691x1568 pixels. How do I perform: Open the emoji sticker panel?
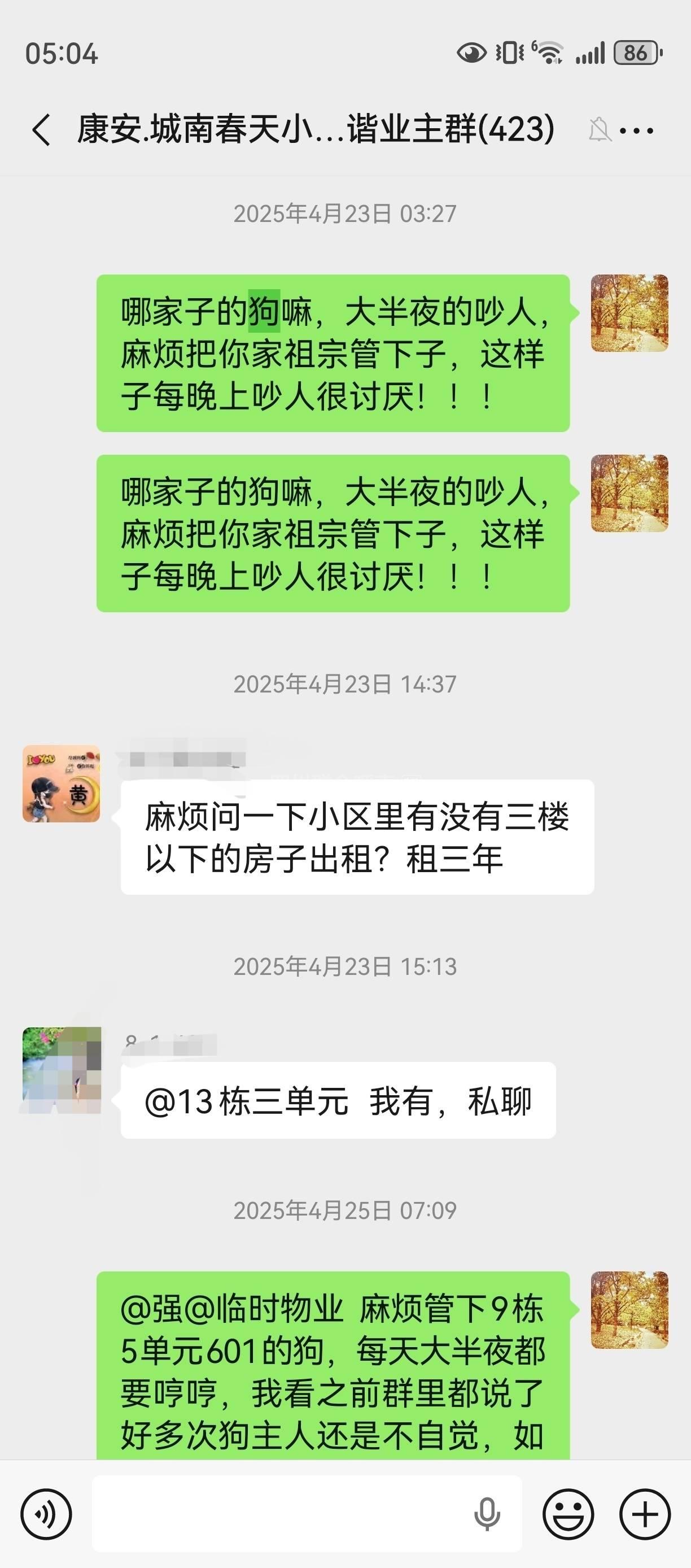click(568, 1514)
